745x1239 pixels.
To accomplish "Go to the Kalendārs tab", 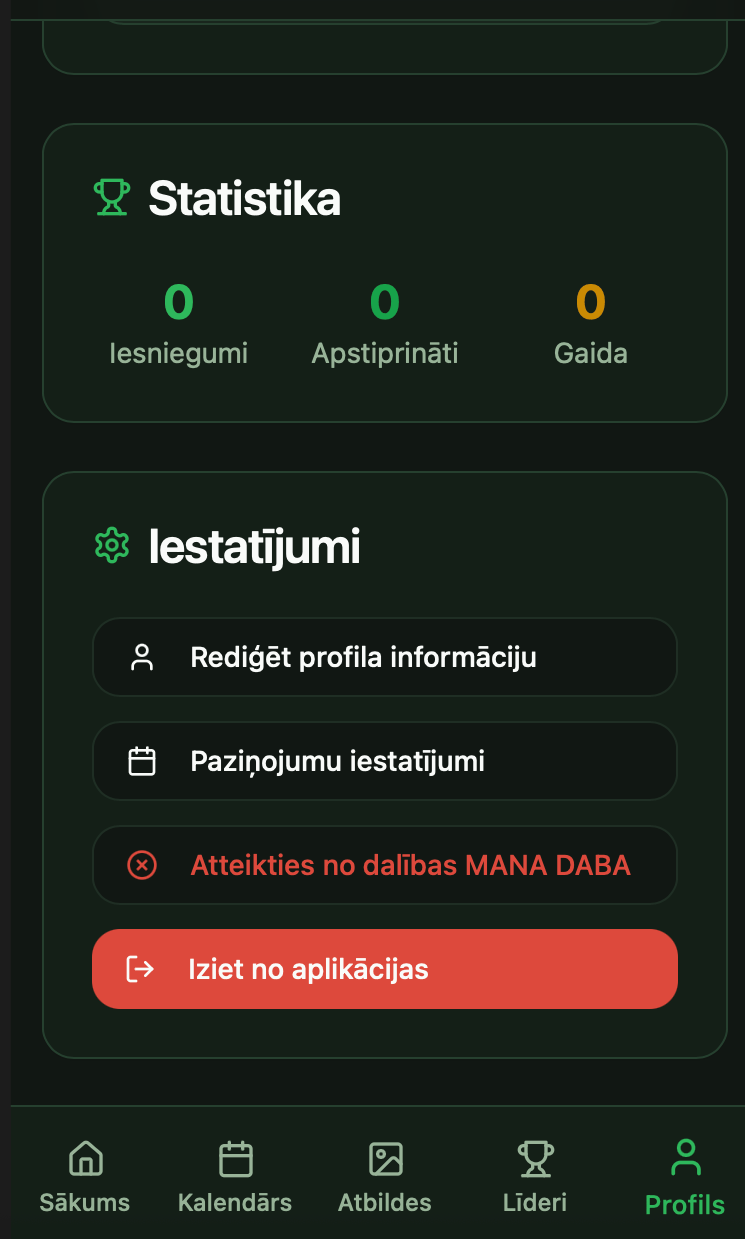I will [x=235, y=1177].
